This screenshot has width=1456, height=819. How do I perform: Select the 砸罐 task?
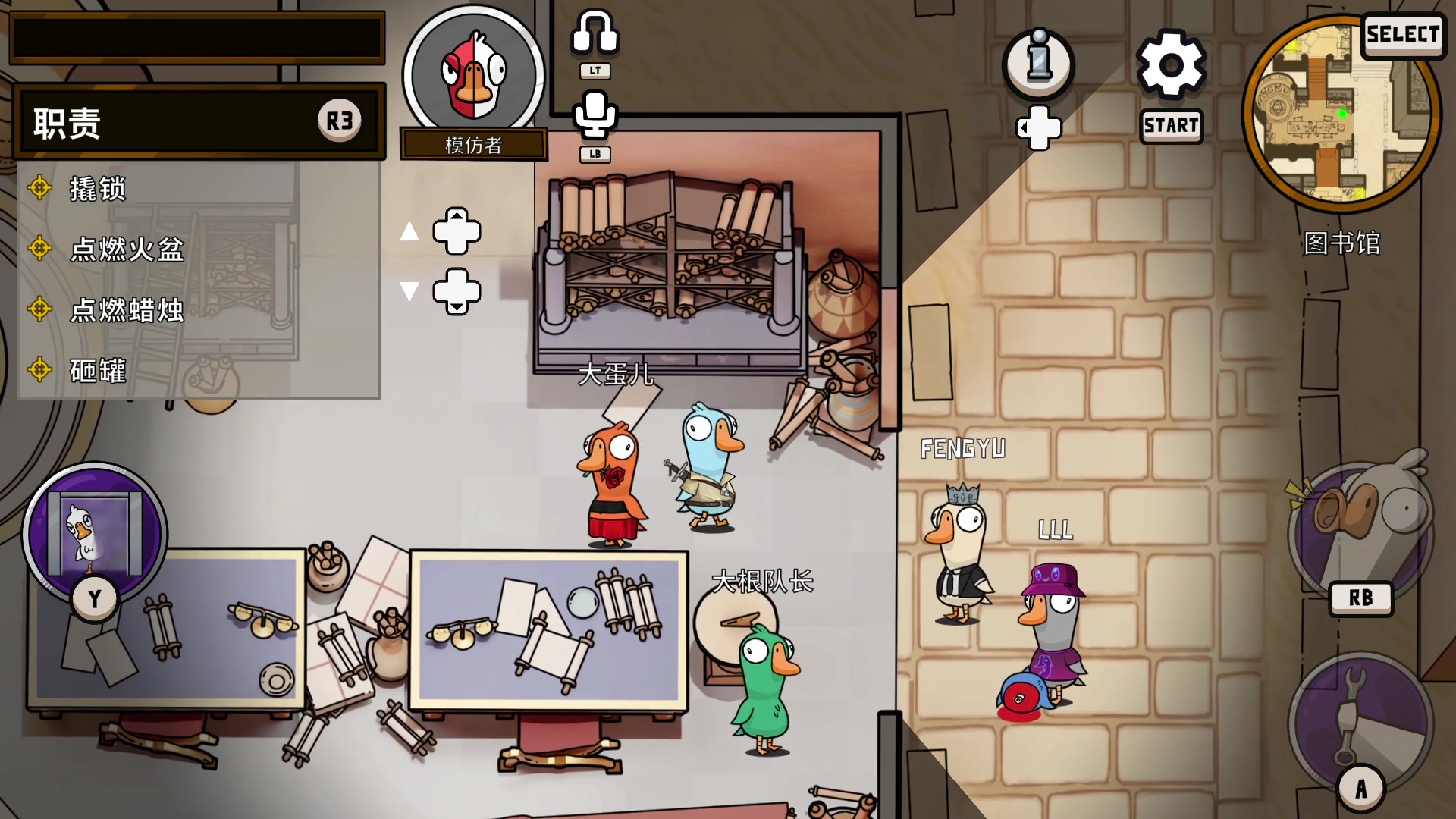point(99,371)
